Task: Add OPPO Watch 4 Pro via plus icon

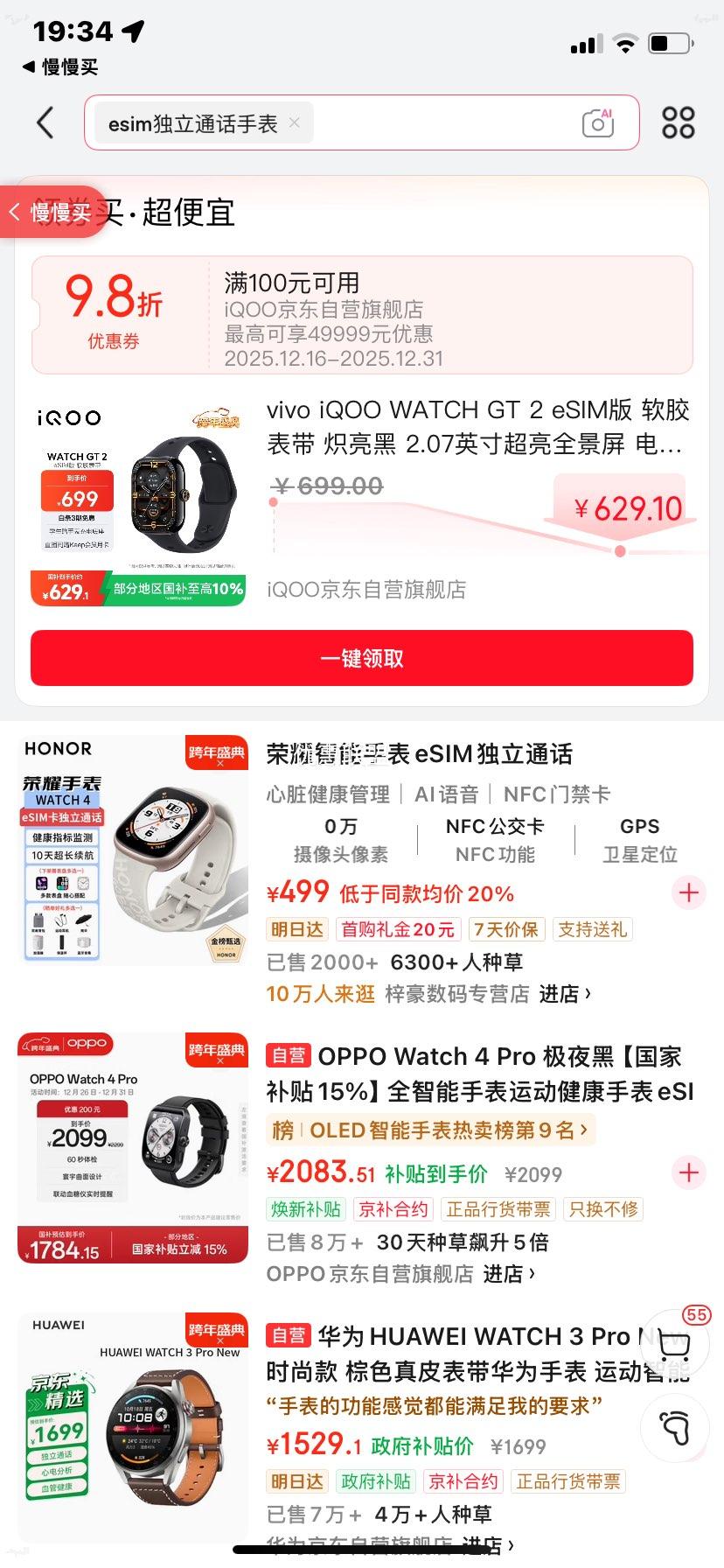Action: point(688,1172)
